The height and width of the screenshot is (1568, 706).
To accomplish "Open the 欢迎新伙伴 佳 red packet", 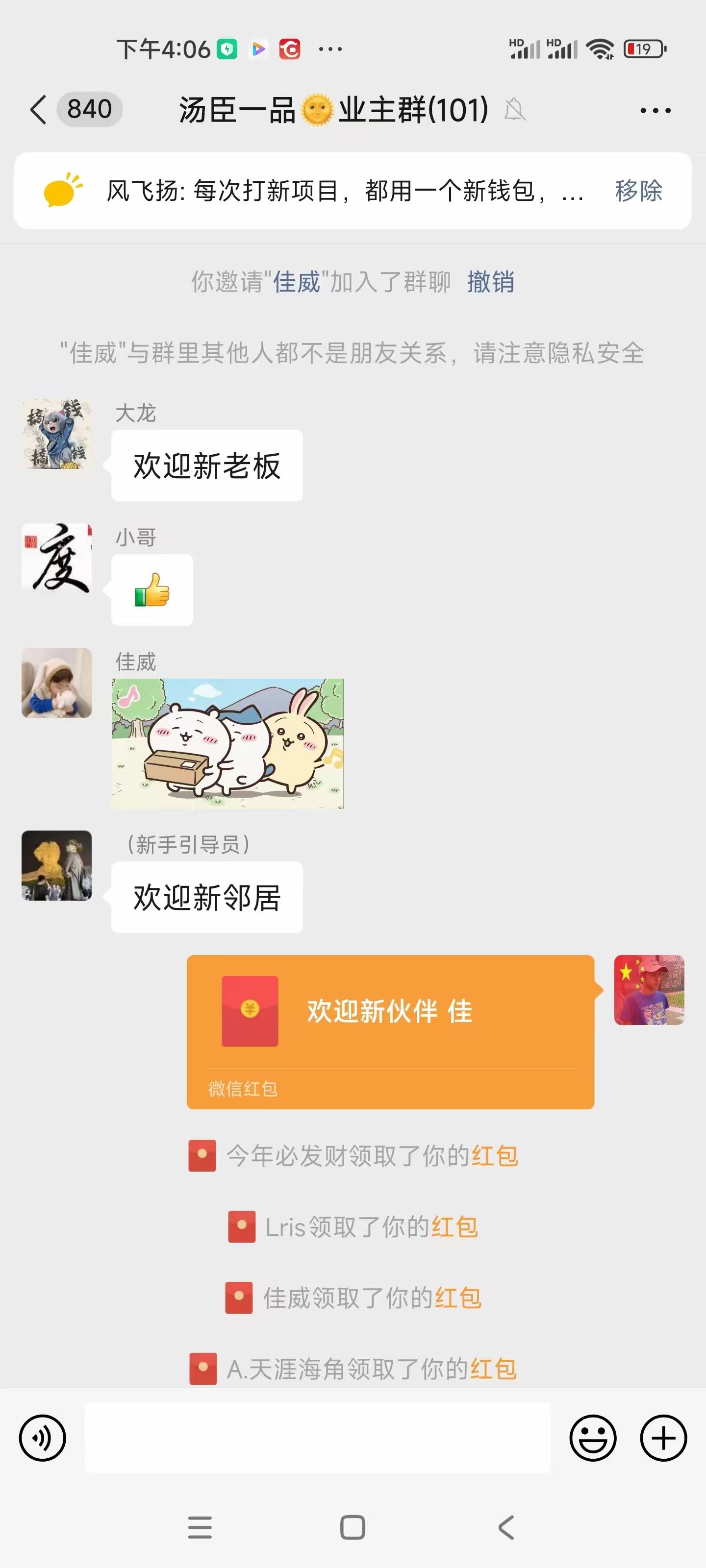I will pos(390,1030).
